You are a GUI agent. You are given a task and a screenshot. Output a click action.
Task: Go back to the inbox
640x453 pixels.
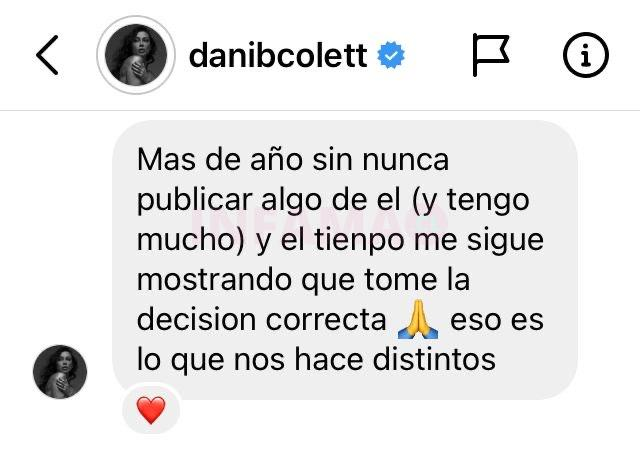click(47, 56)
